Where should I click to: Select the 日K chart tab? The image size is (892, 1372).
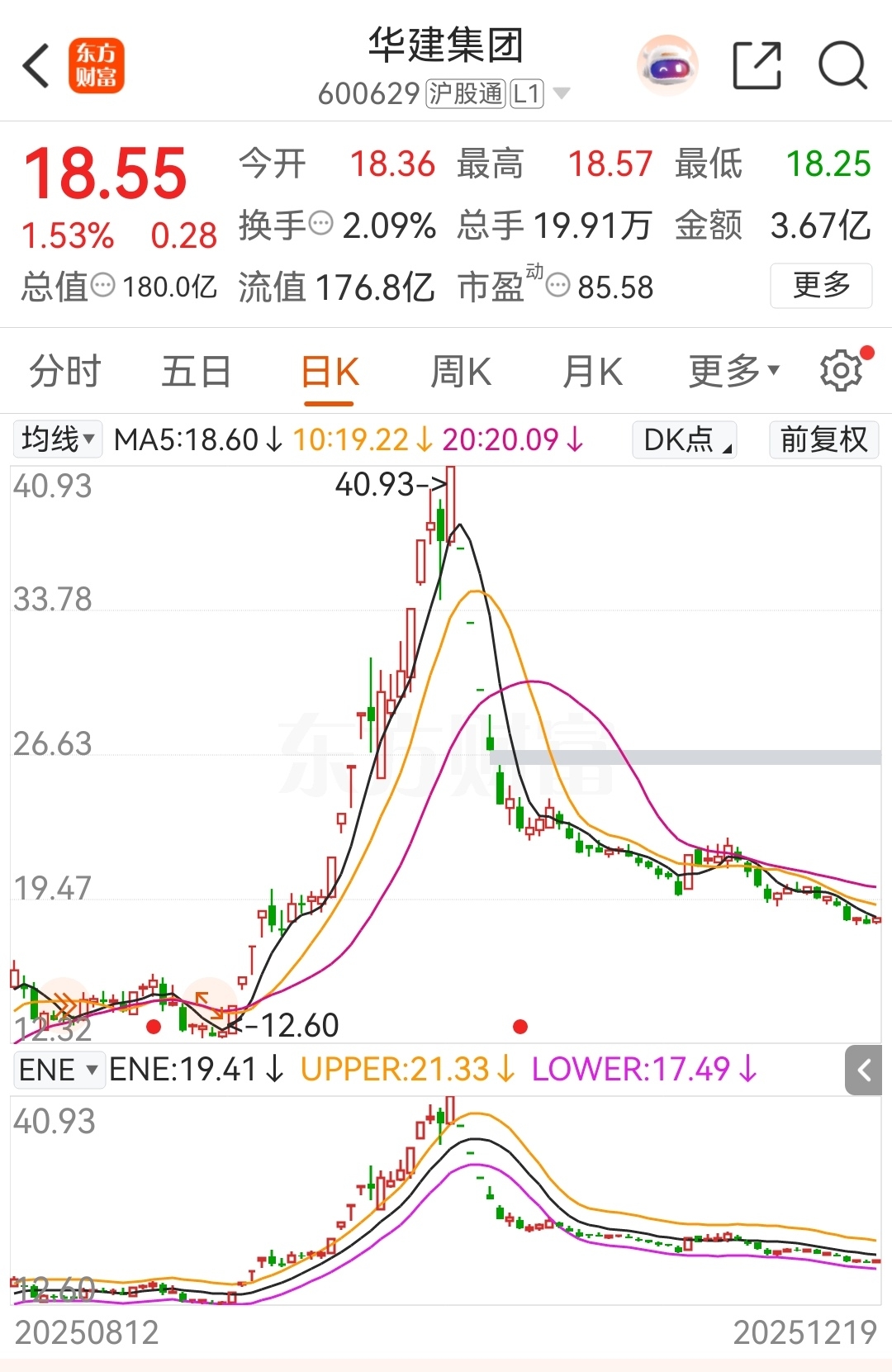(x=329, y=372)
